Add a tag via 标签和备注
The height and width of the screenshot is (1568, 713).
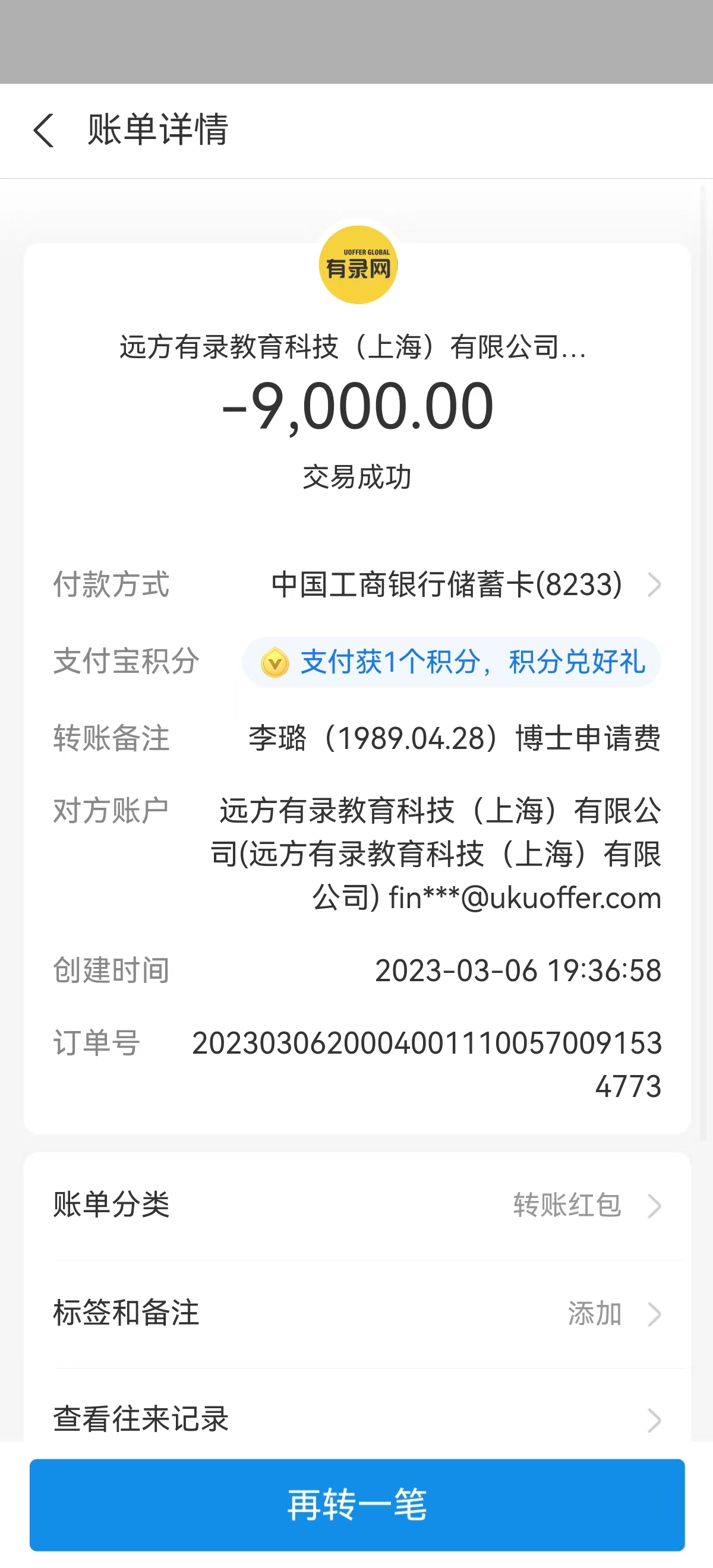pyautogui.click(x=357, y=1314)
